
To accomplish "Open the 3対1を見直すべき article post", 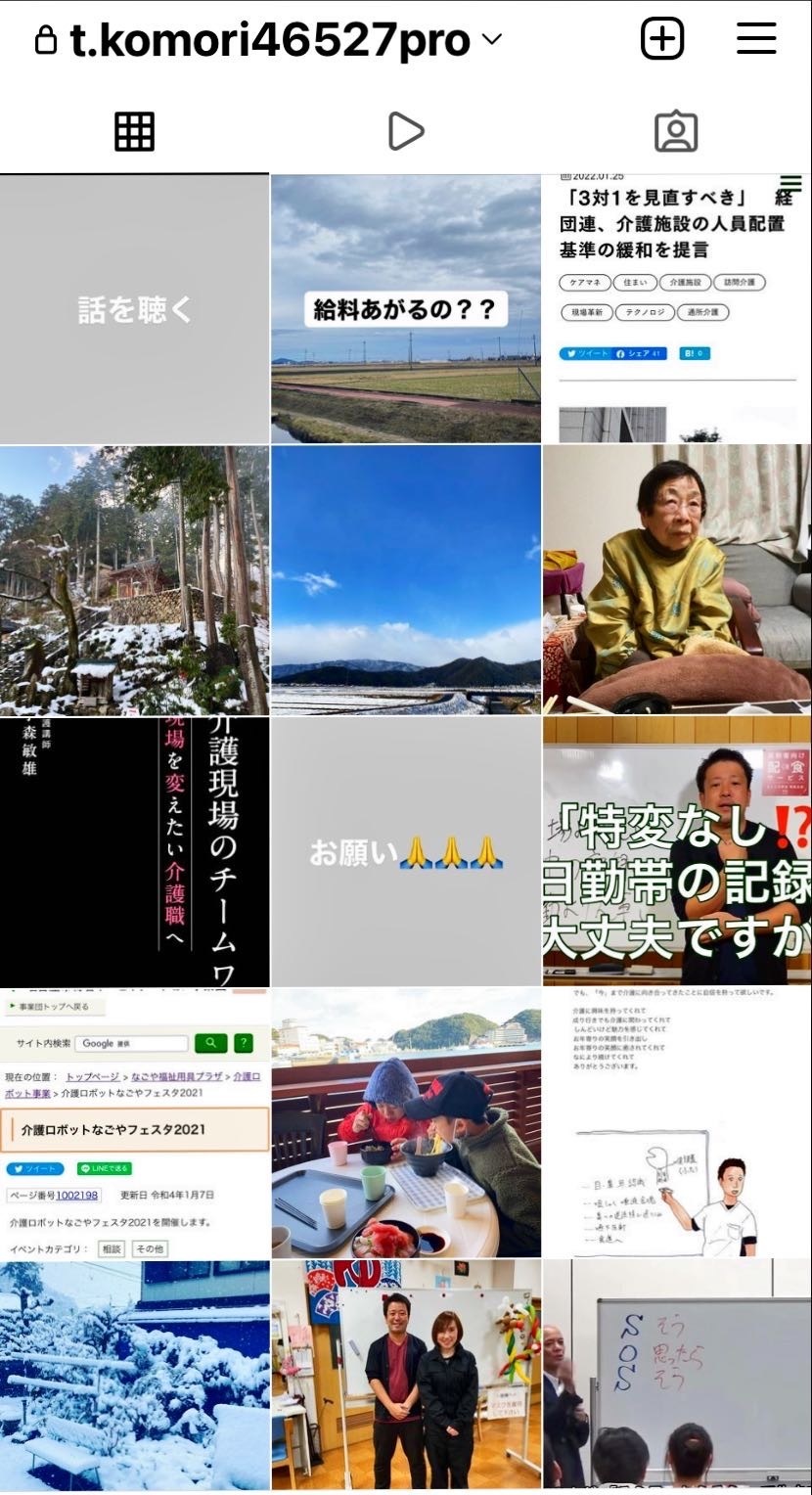I will click(677, 309).
